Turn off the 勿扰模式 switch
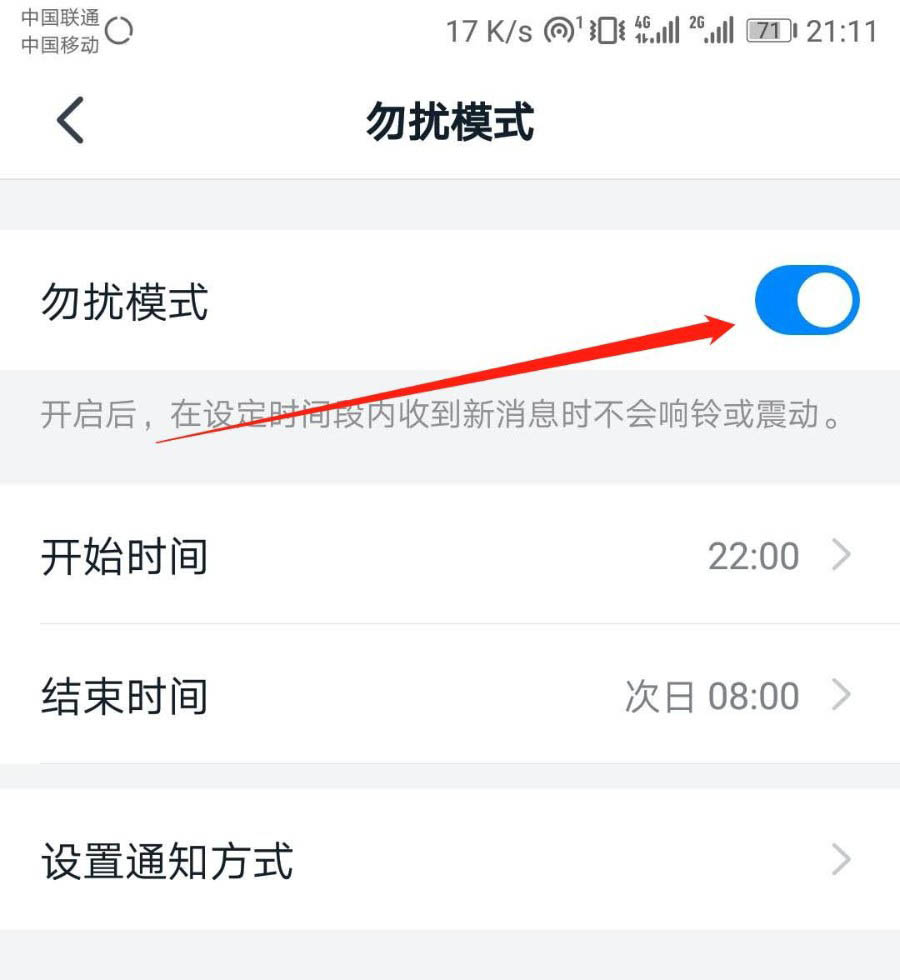 point(806,300)
